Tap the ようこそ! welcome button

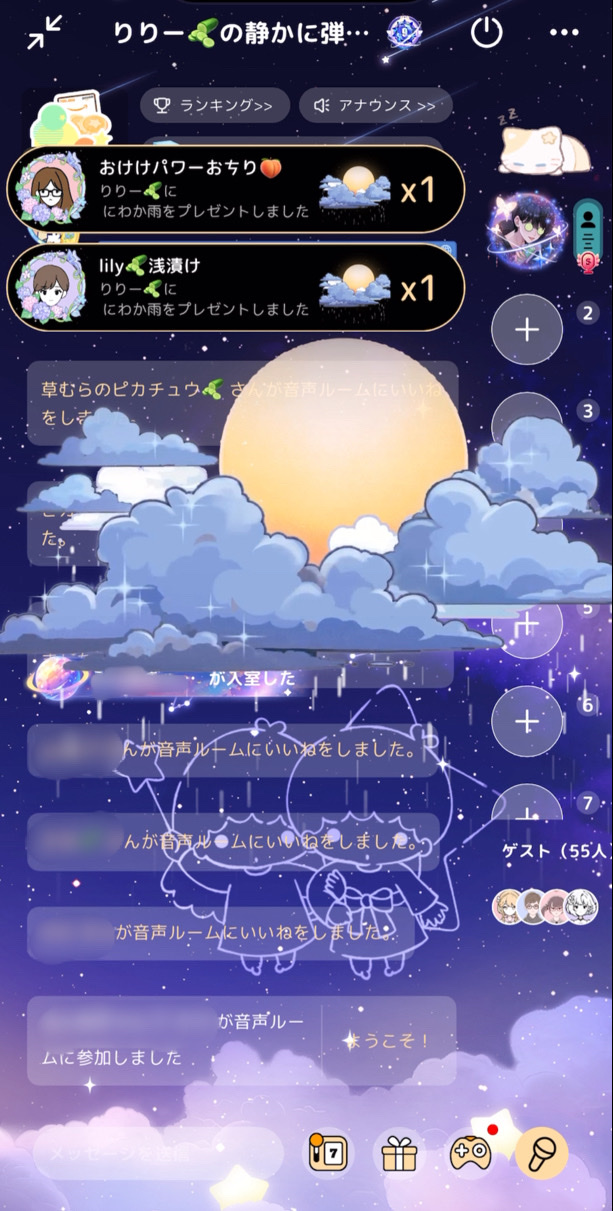click(x=388, y=1040)
